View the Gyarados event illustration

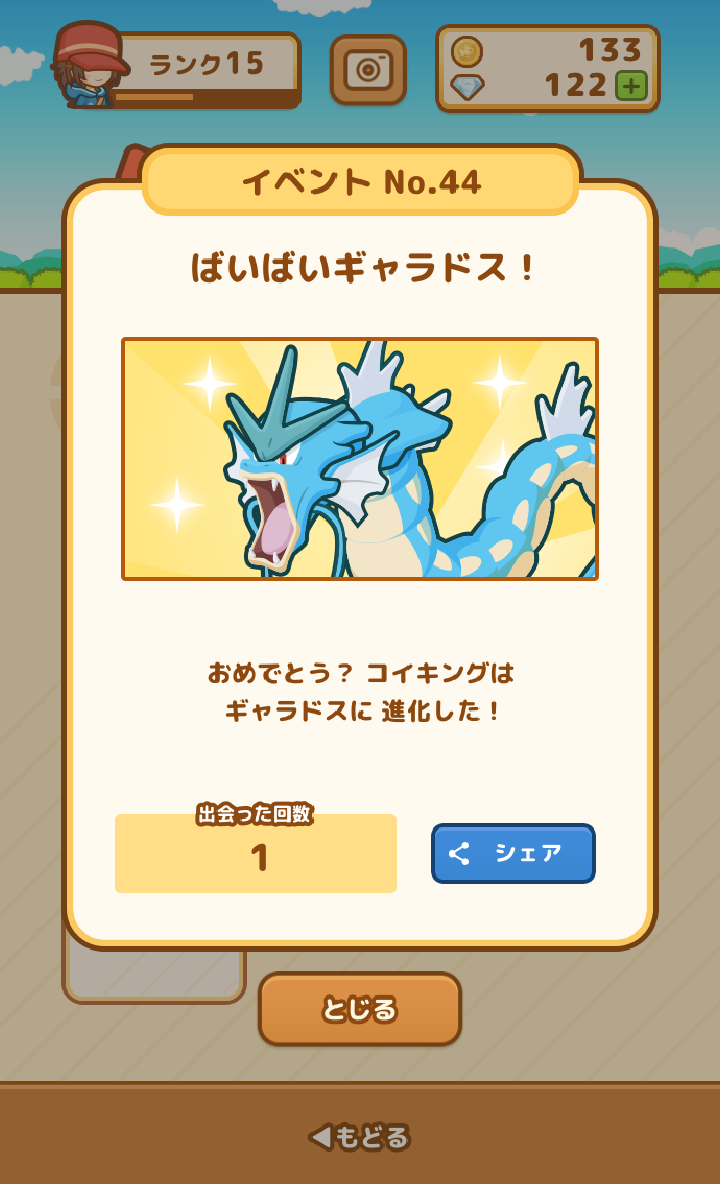click(x=360, y=458)
